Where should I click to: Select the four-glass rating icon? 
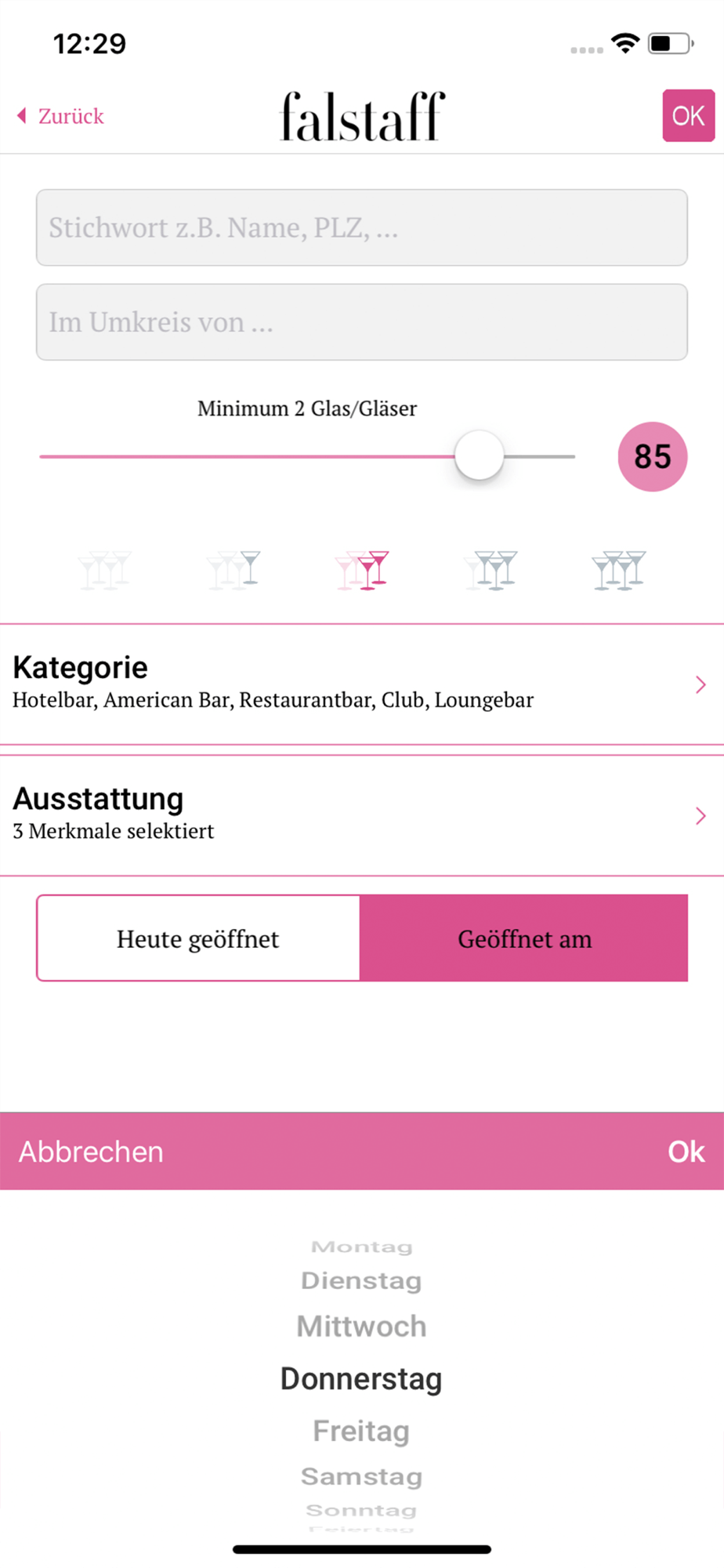619,570
